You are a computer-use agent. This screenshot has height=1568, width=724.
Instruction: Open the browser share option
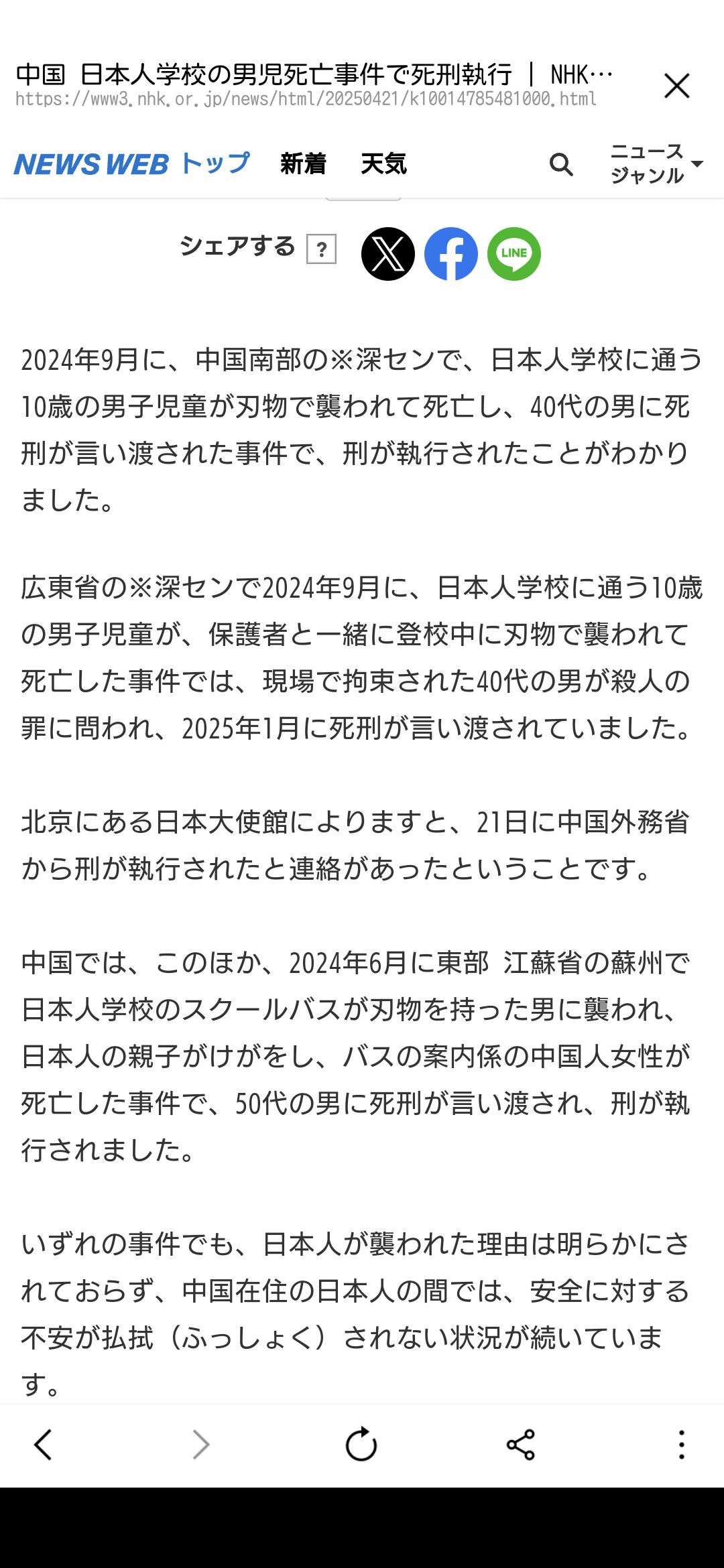[521, 1444]
